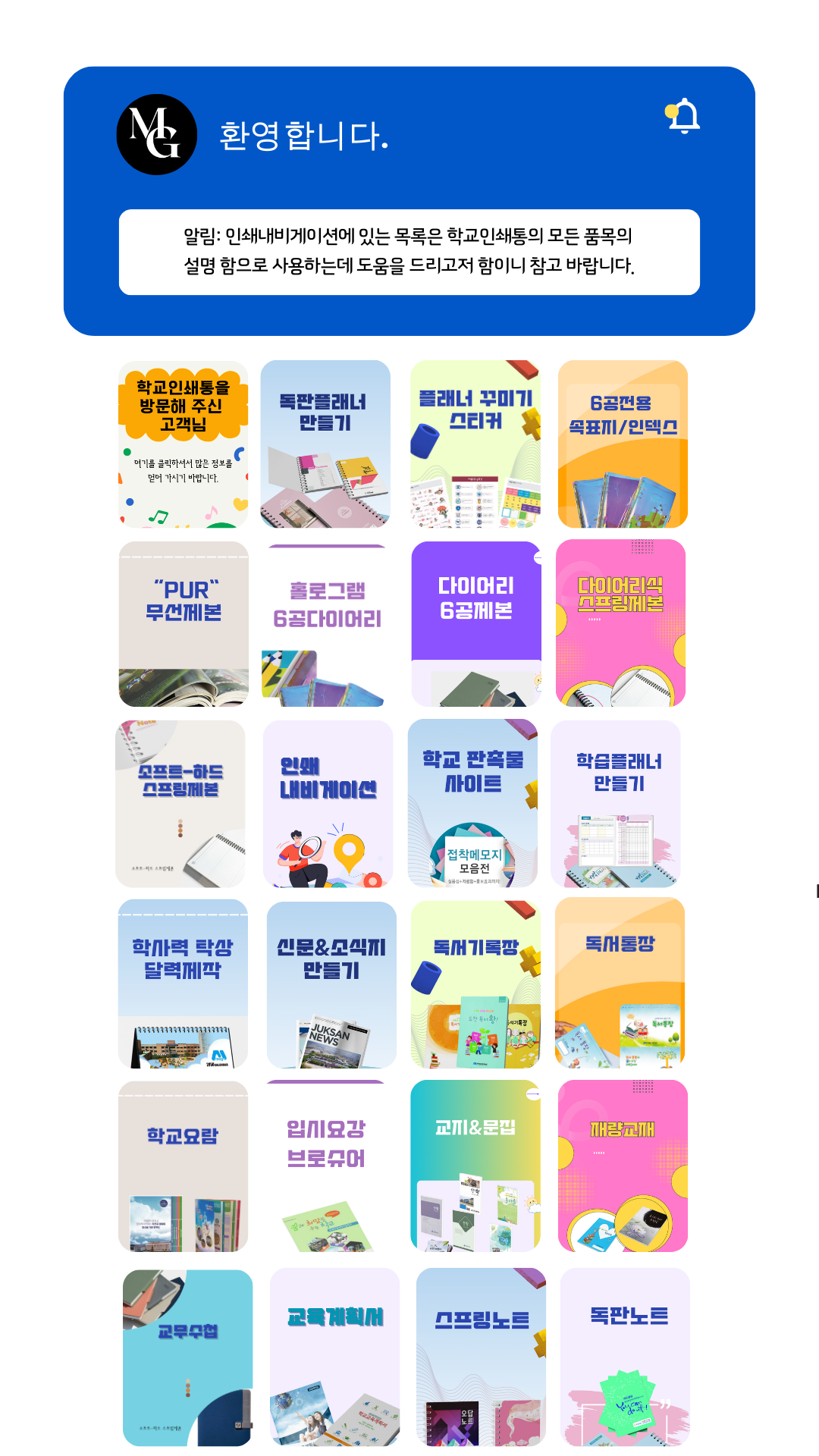Select 학사력 탁상 달력제작 tile
The height and width of the screenshot is (1456, 819).
click(183, 984)
